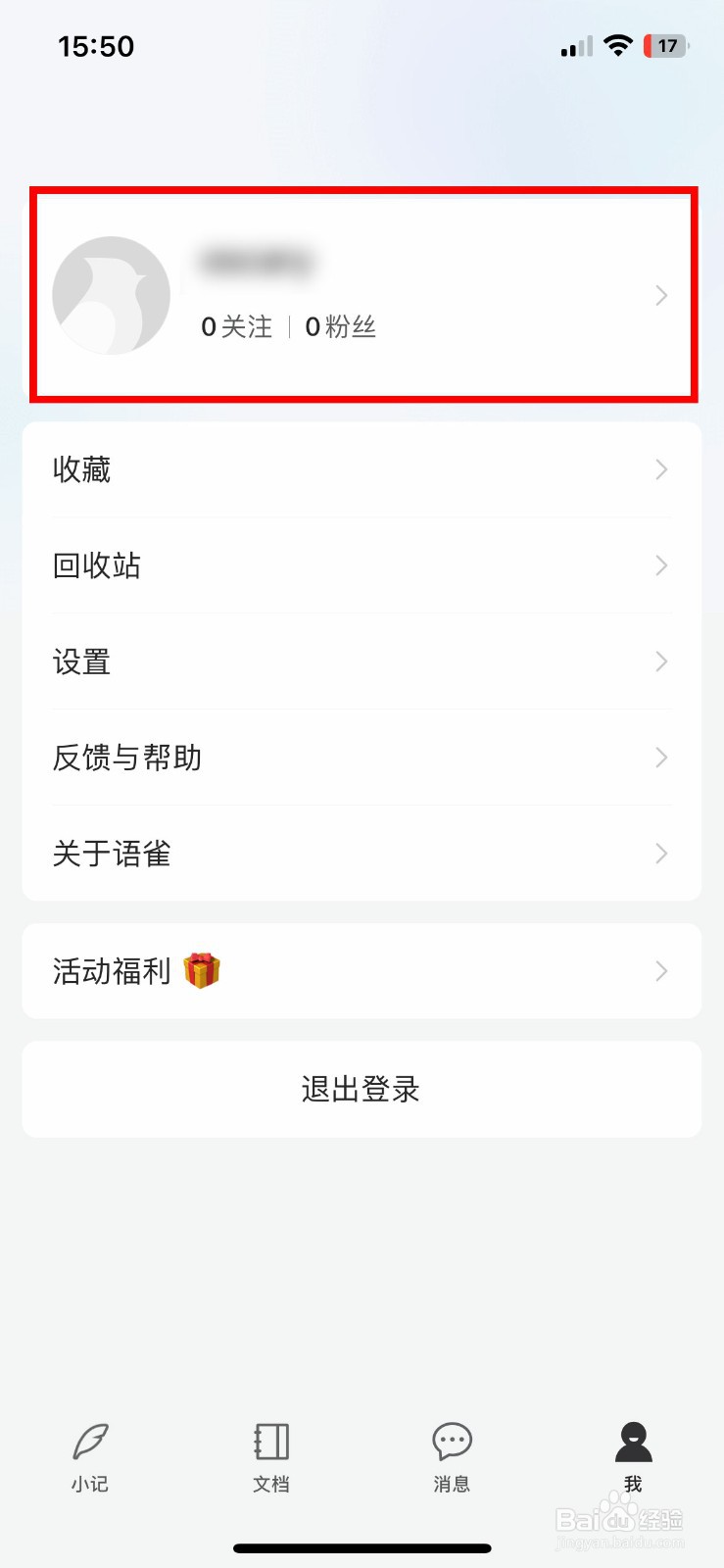Open the 回收站 menu entry

click(x=98, y=565)
